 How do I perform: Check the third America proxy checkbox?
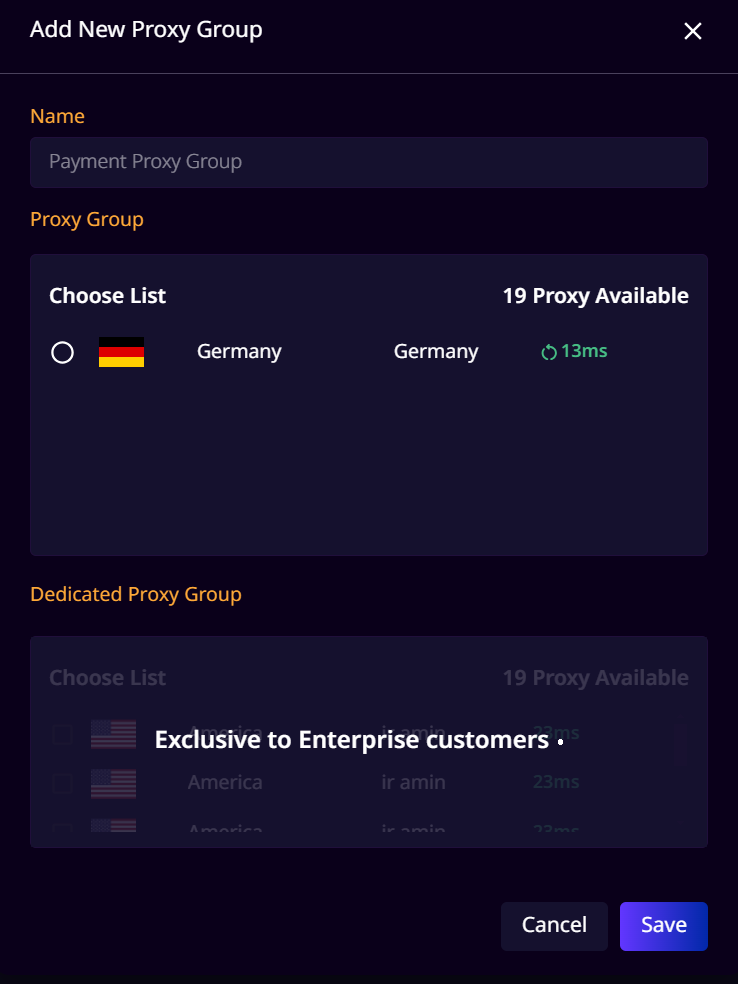click(62, 828)
